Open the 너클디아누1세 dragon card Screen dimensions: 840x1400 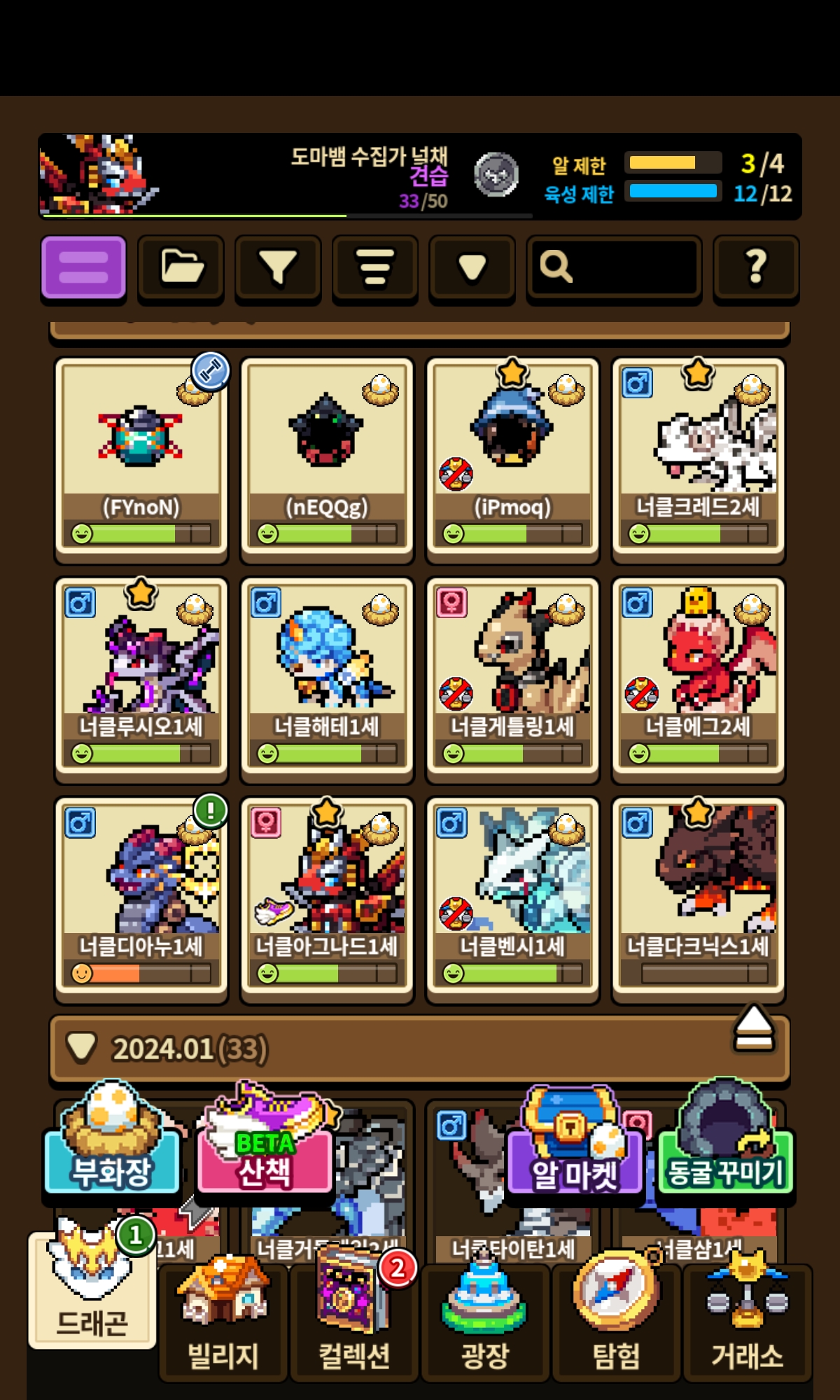(141, 897)
